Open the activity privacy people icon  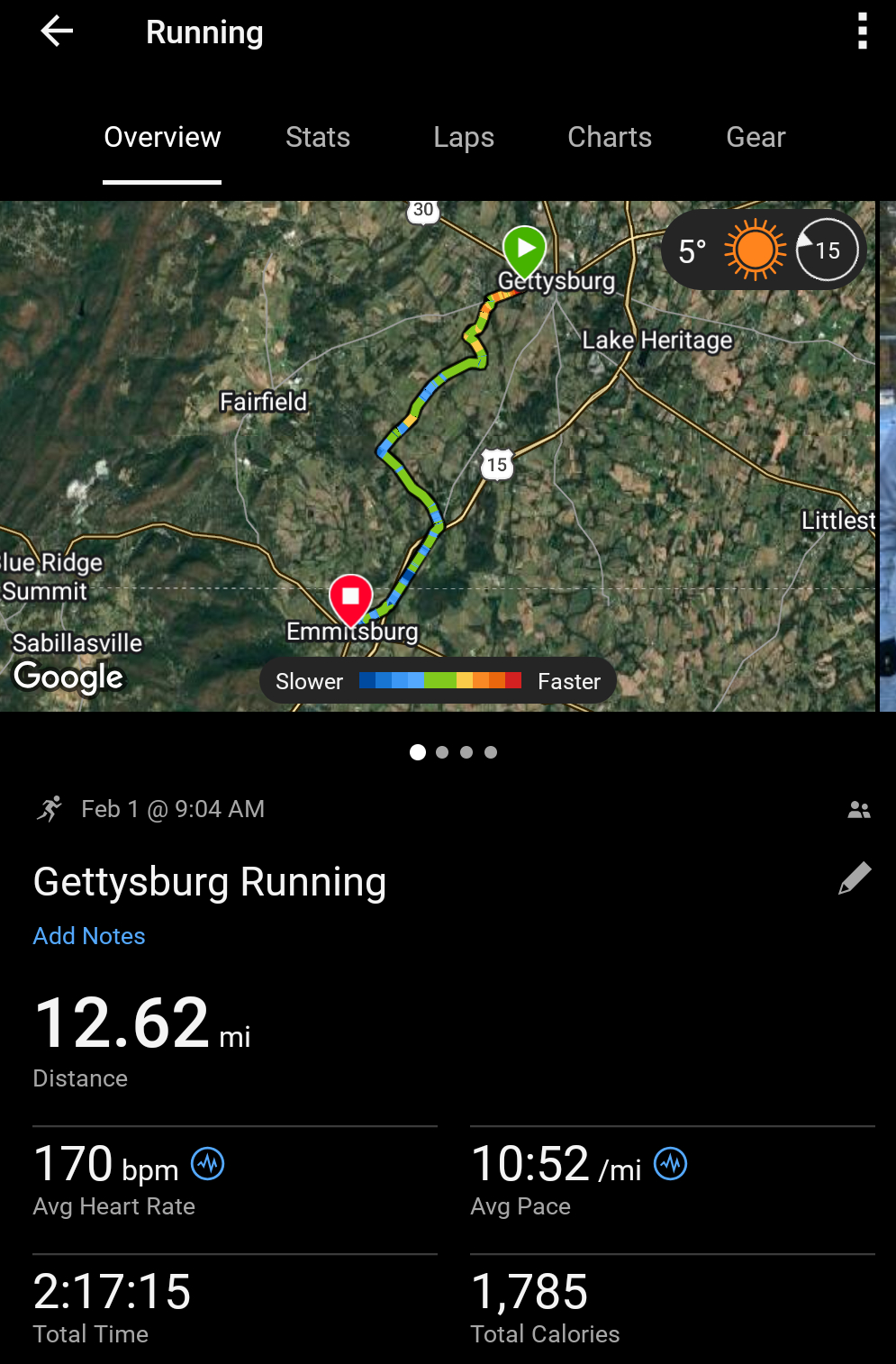click(x=859, y=810)
